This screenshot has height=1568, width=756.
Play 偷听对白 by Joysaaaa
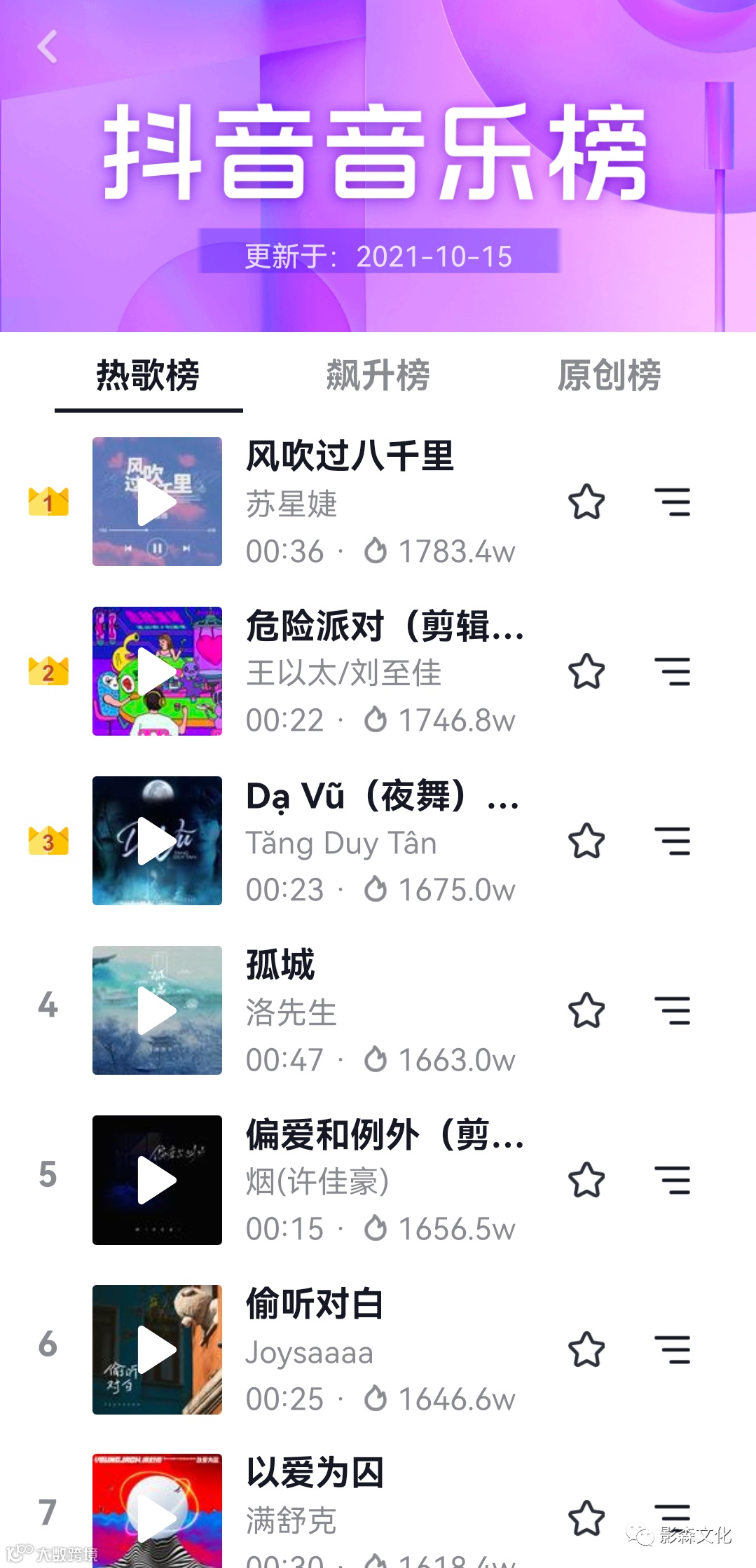[x=157, y=1349]
